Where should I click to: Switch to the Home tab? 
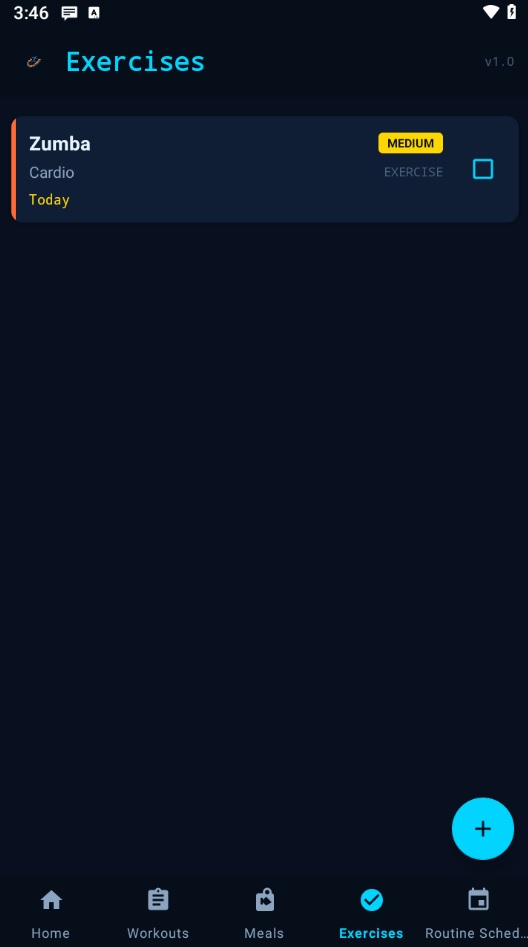(x=51, y=913)
